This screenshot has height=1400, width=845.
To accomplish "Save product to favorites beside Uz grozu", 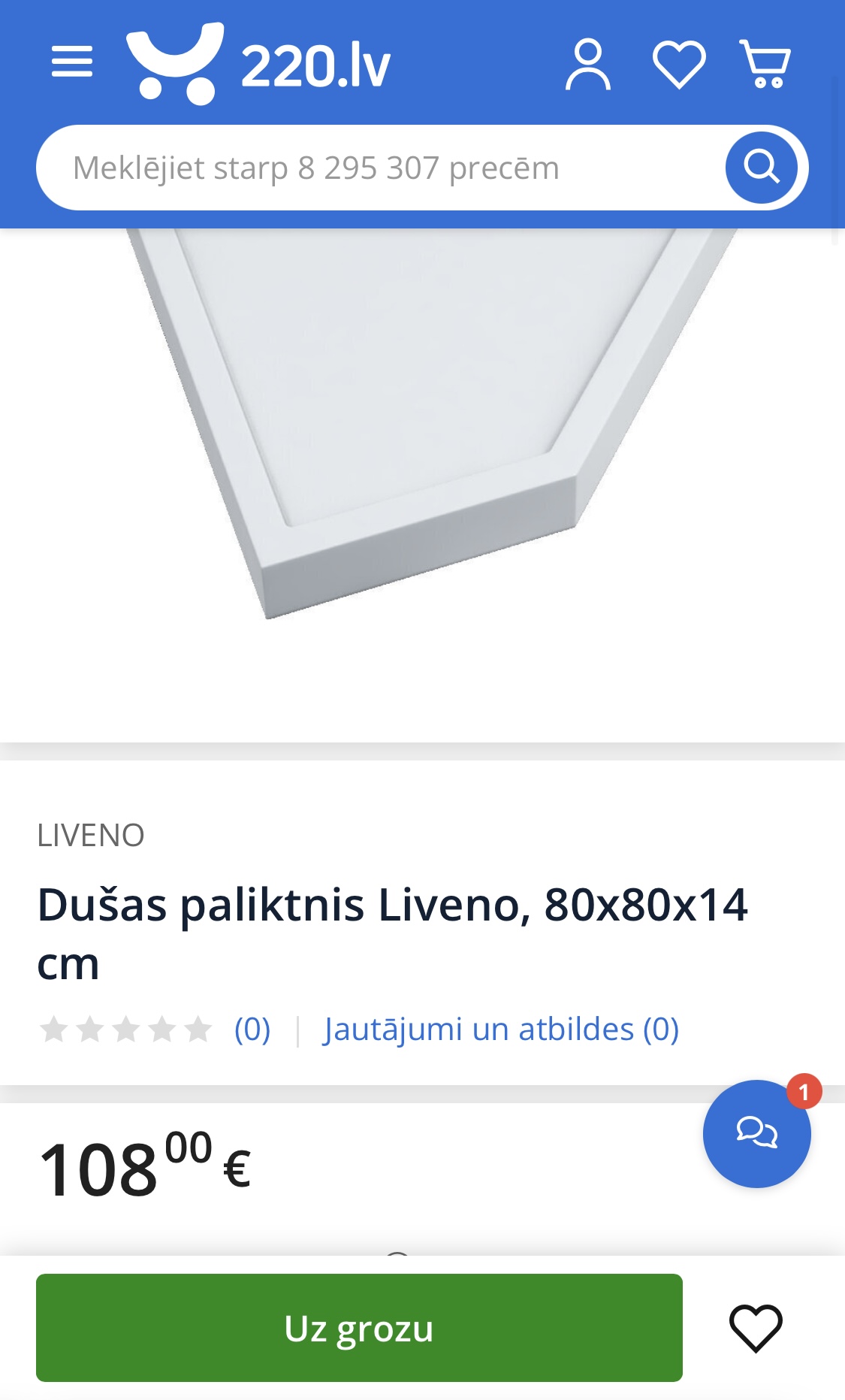I will pyautogui.click(x=756, y=1328).
